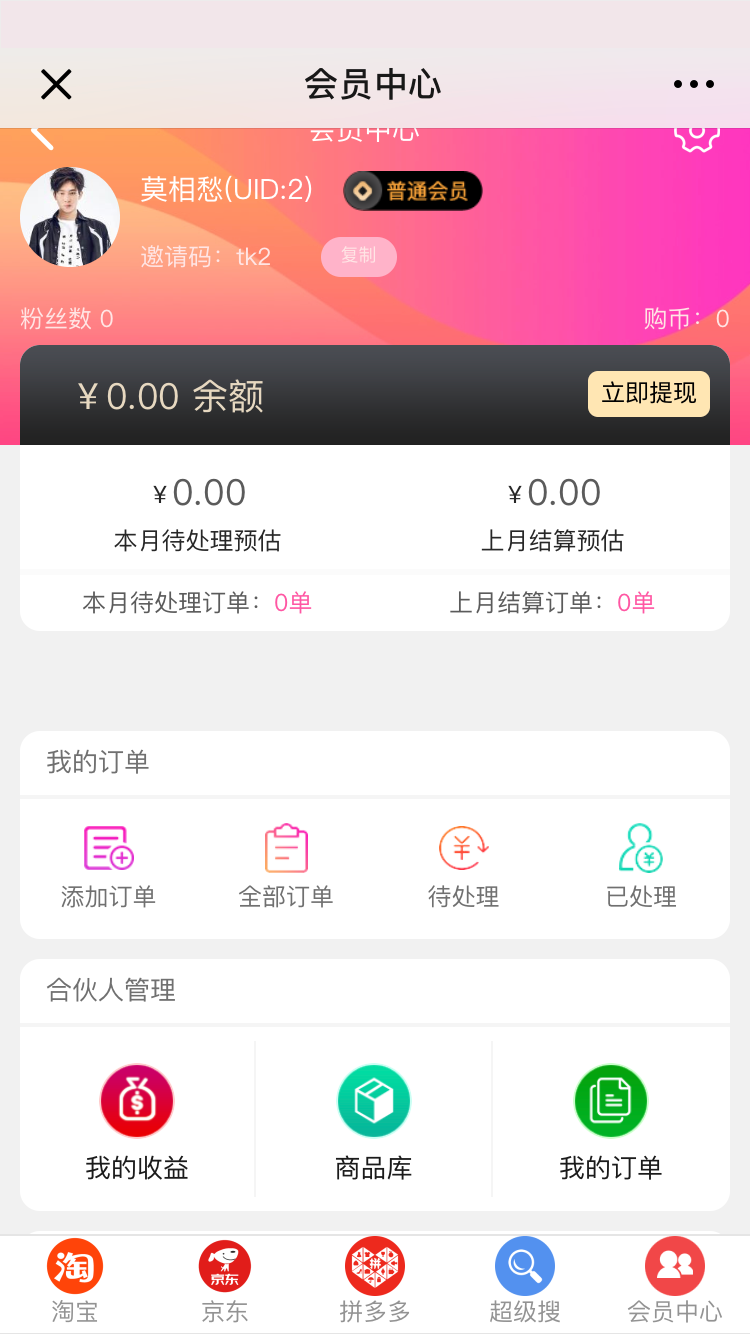Close the 会员中心 page
This screenshot has width=750, height=1334.
(56, 85)
